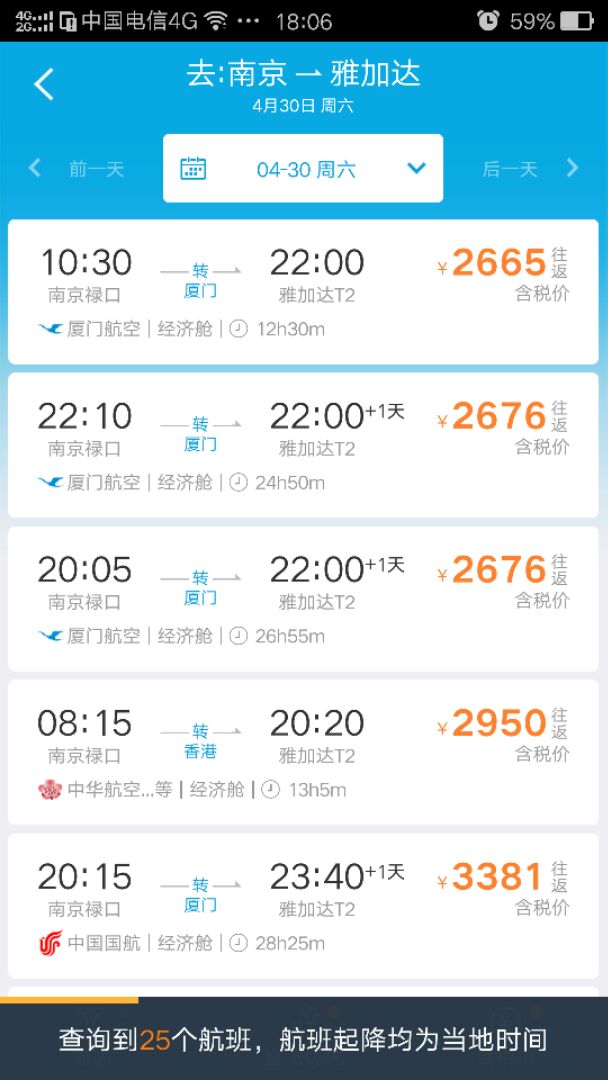Open the 20:15 Air China flight at ¥3381
The height and width of the screenshot is (1080, 608).
[x=303, y=906]
